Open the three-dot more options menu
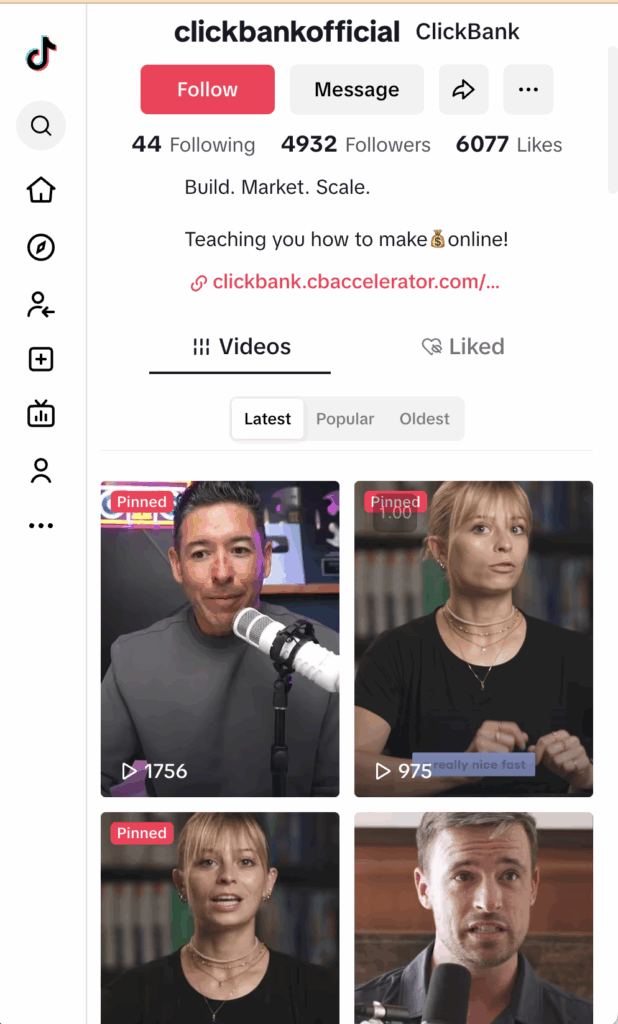The height and width of the screenshot is (1024, 618). (528, 90)
